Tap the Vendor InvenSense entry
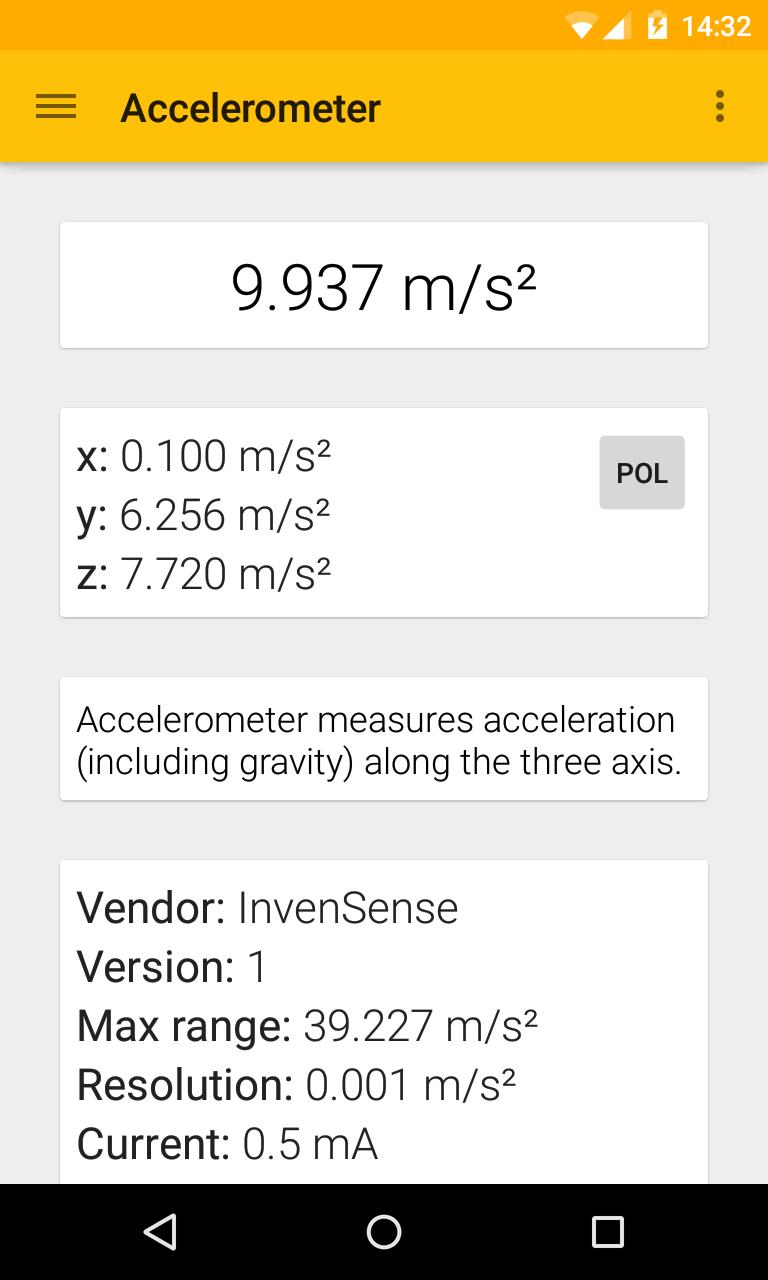Viewport: 768px width, 1280px height. (267, 907)
